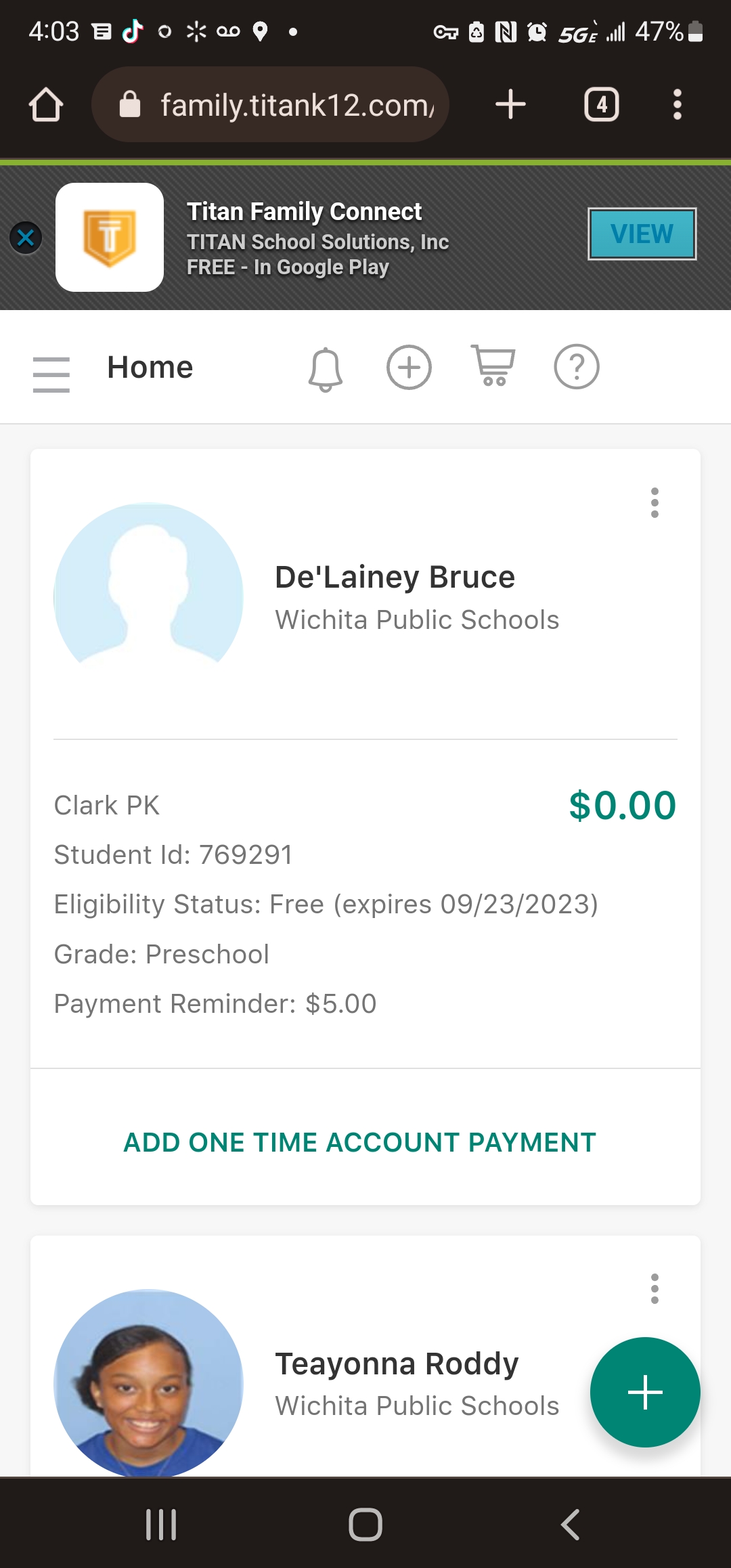Open the help question mark icon
Image resolution: width=731 pixels, height=1568 pixels.
[577, 367]
